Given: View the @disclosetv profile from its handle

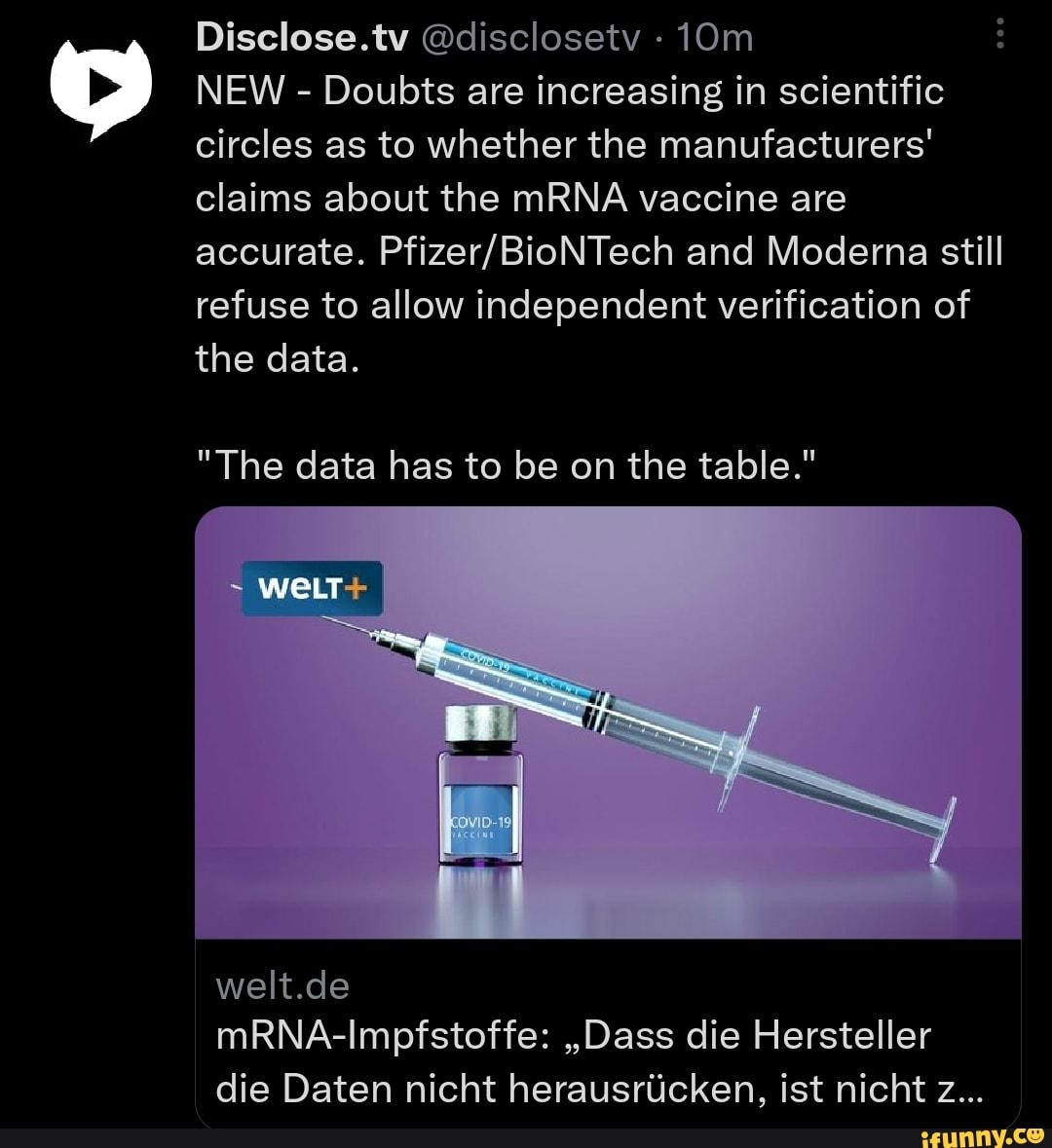Looking at the screenshot, I should 531,37.
